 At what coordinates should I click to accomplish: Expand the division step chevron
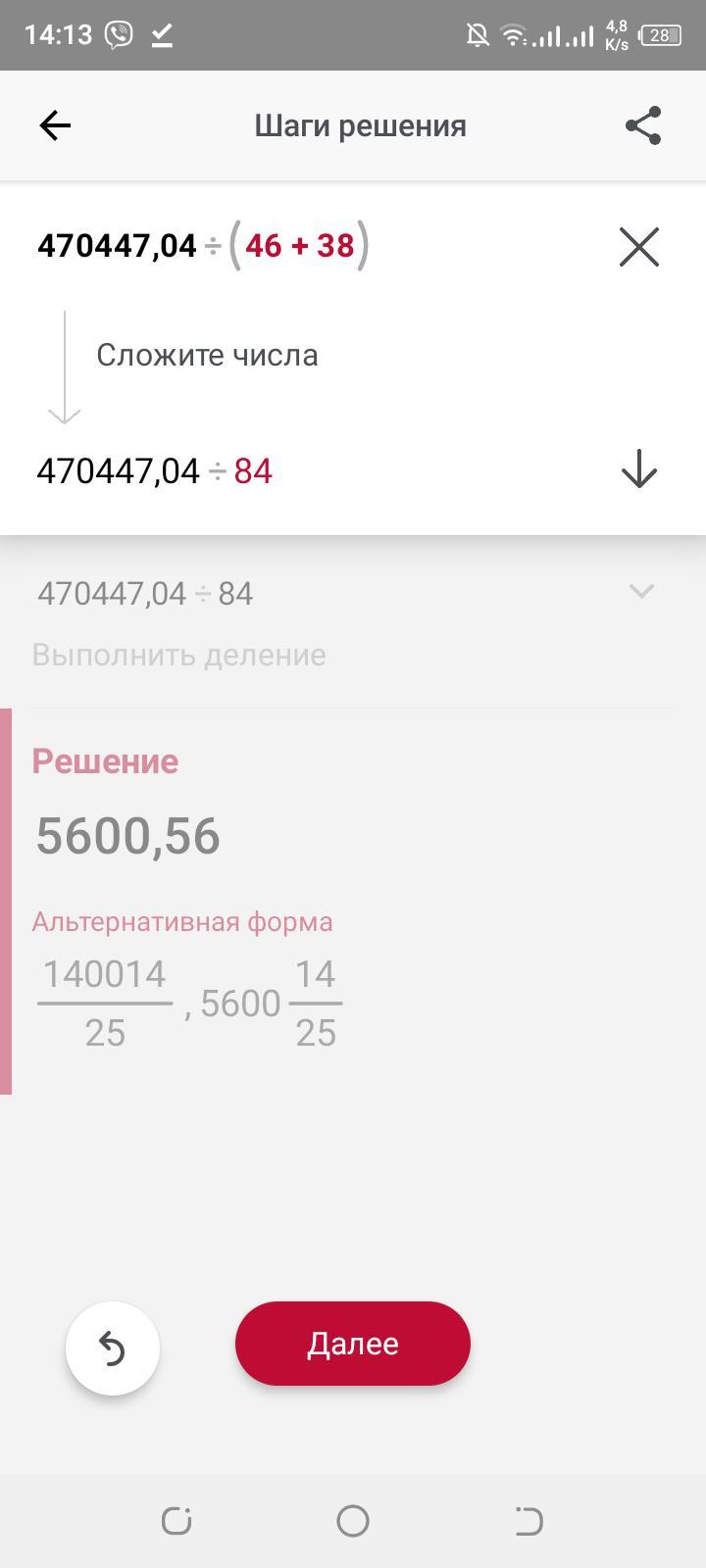pos(641,591)
